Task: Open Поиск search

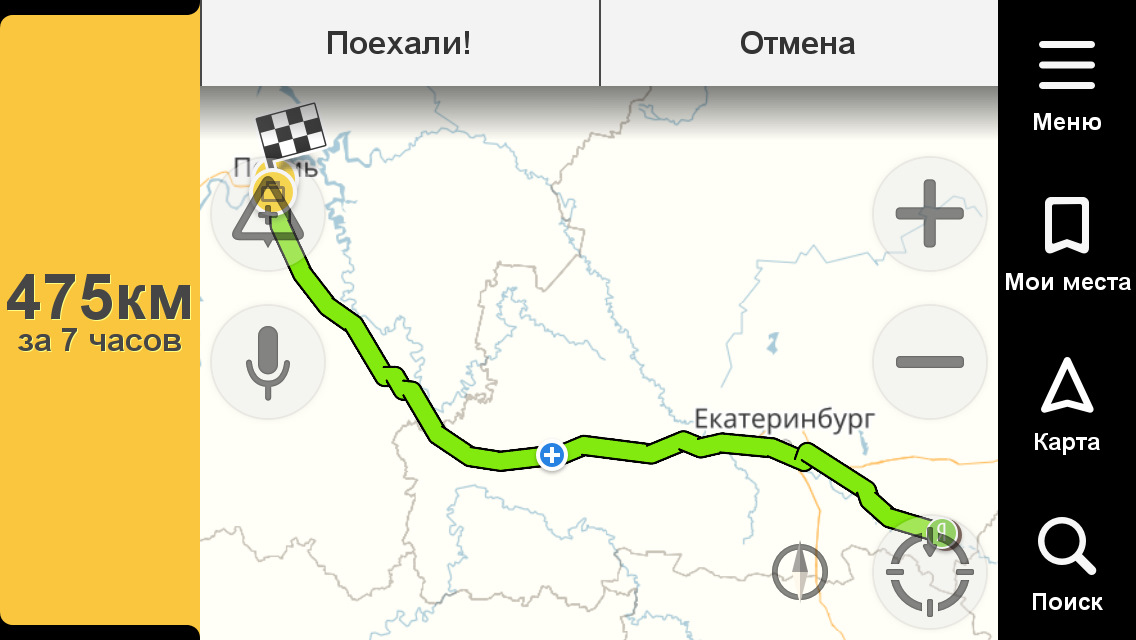Action: (1067, 565)
